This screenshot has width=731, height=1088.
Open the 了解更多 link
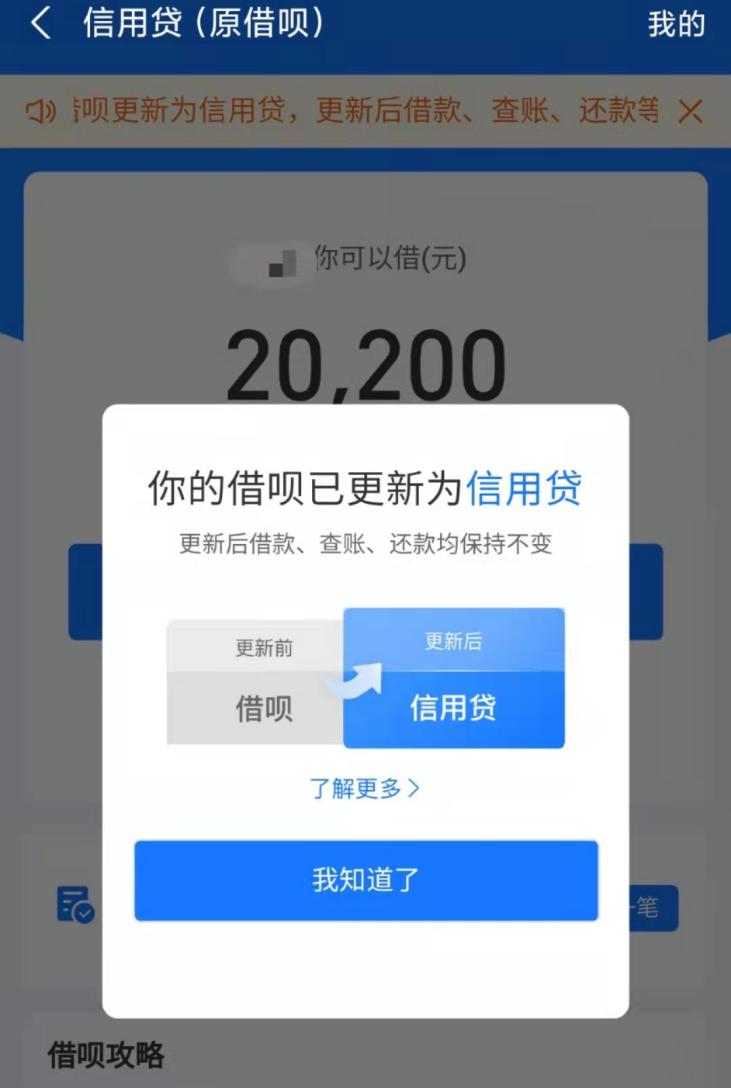(365, 788)
